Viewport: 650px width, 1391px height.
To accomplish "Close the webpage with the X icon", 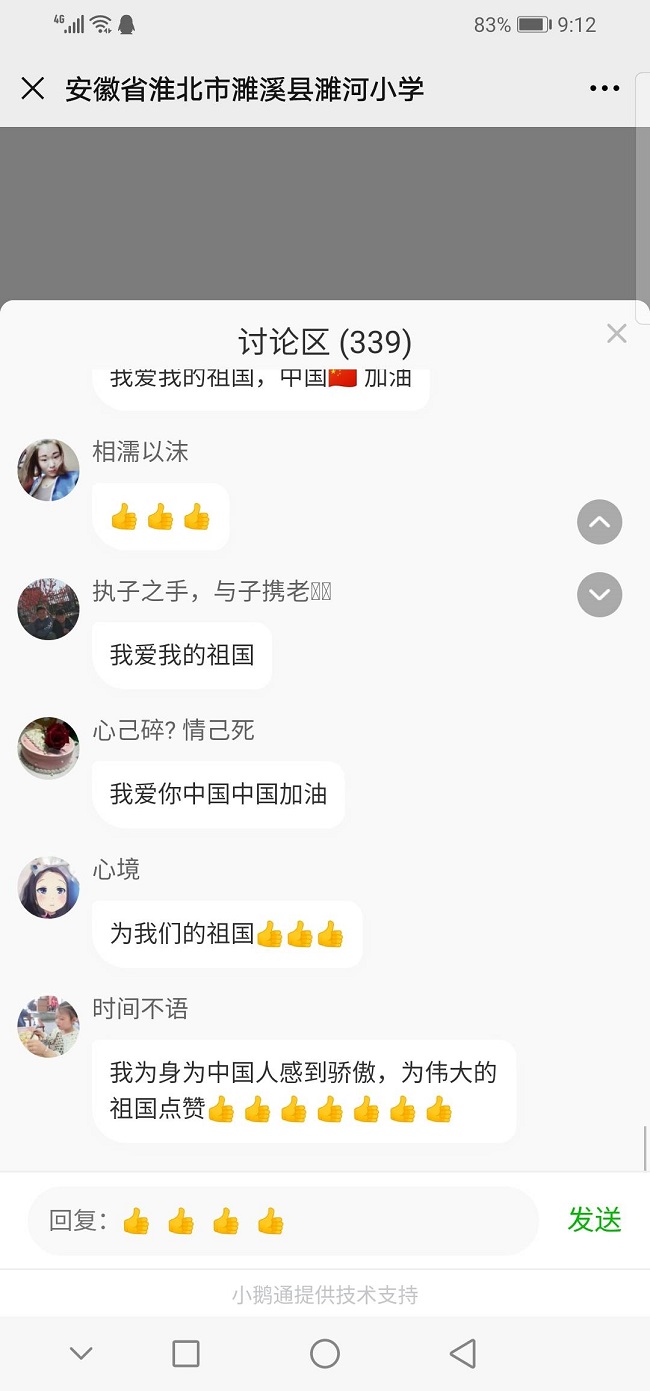I will click(33, 89).
